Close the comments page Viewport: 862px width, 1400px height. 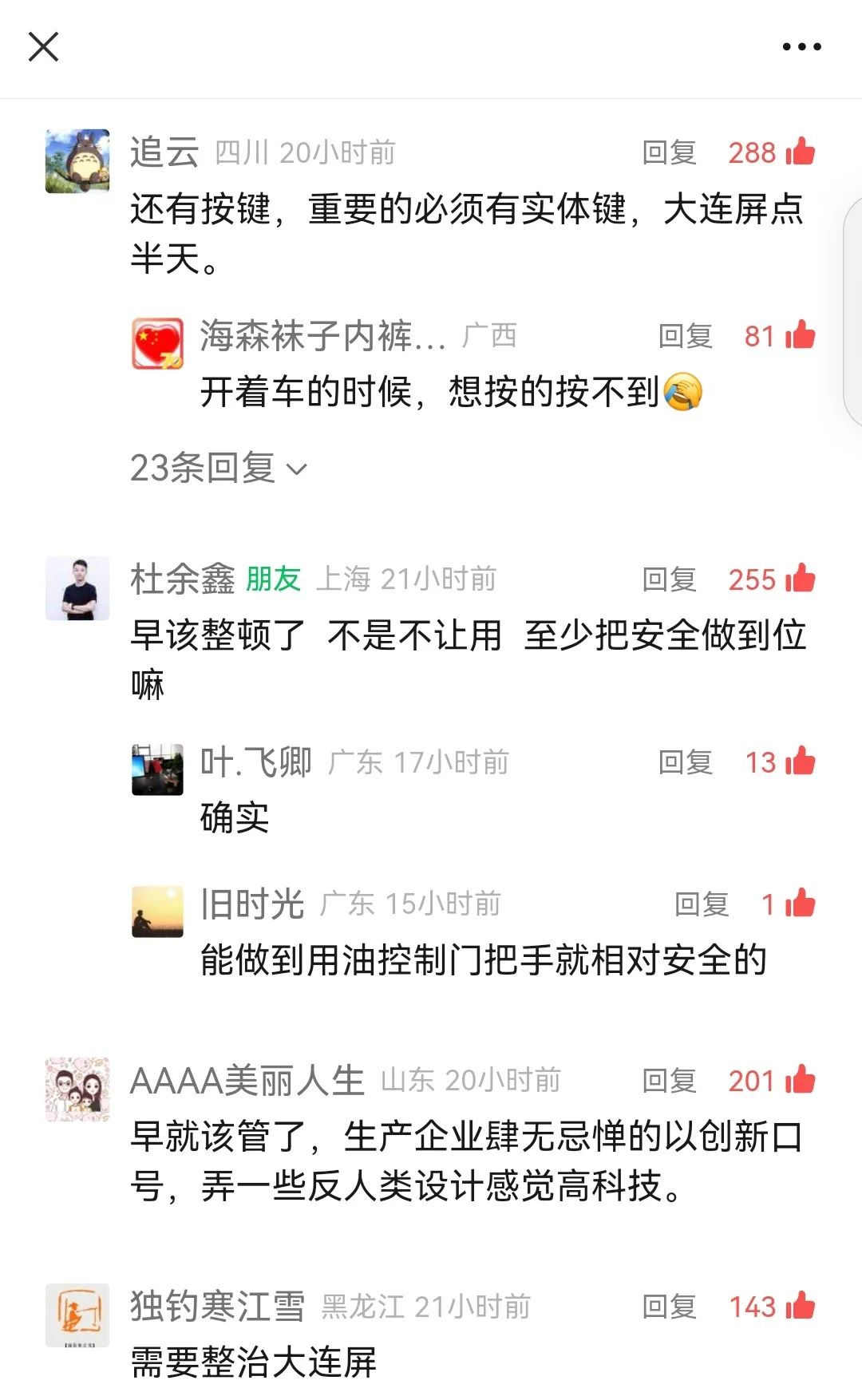click(x=44, y=46)
